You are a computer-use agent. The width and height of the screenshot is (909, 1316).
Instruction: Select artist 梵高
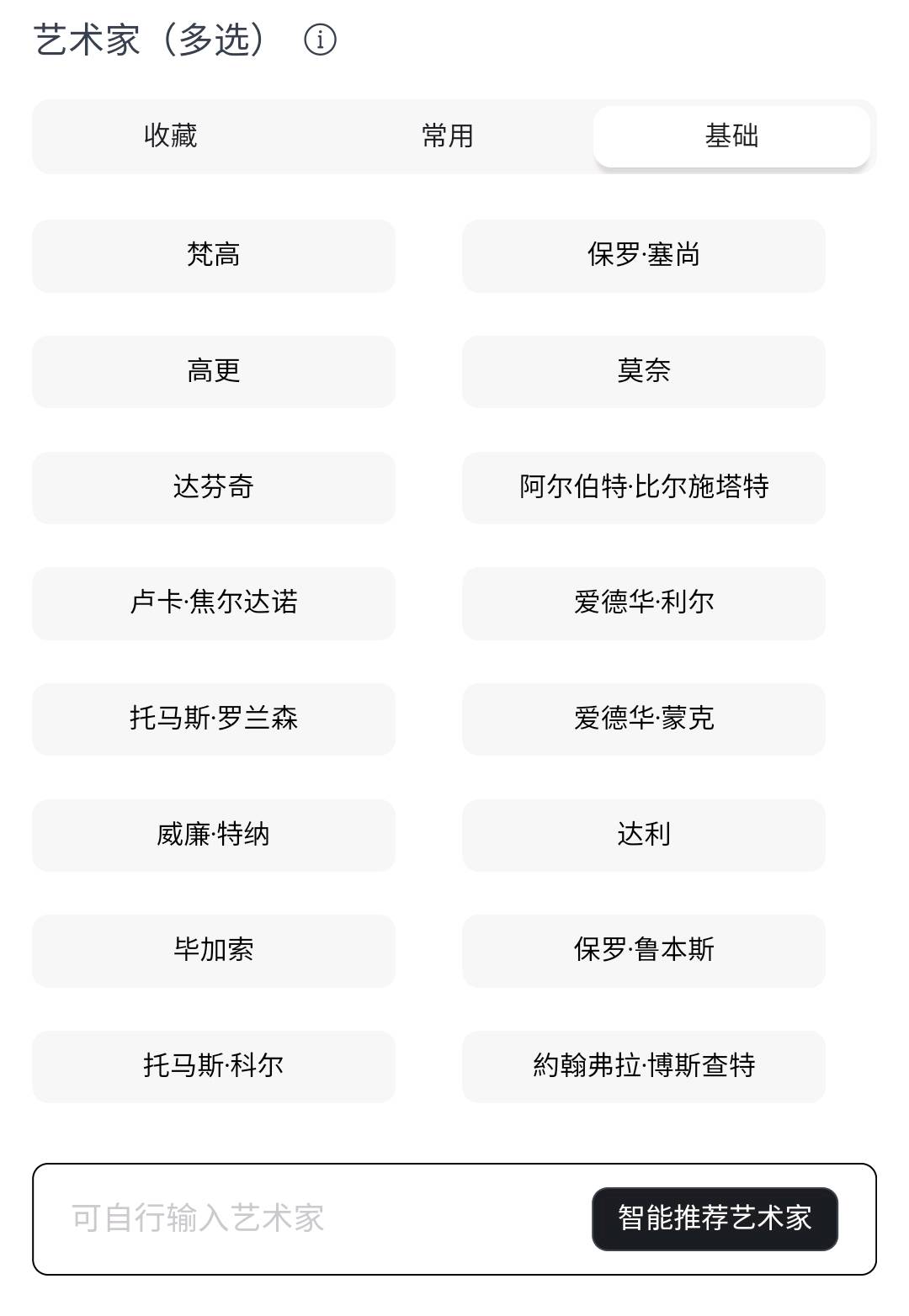point(214,256)
